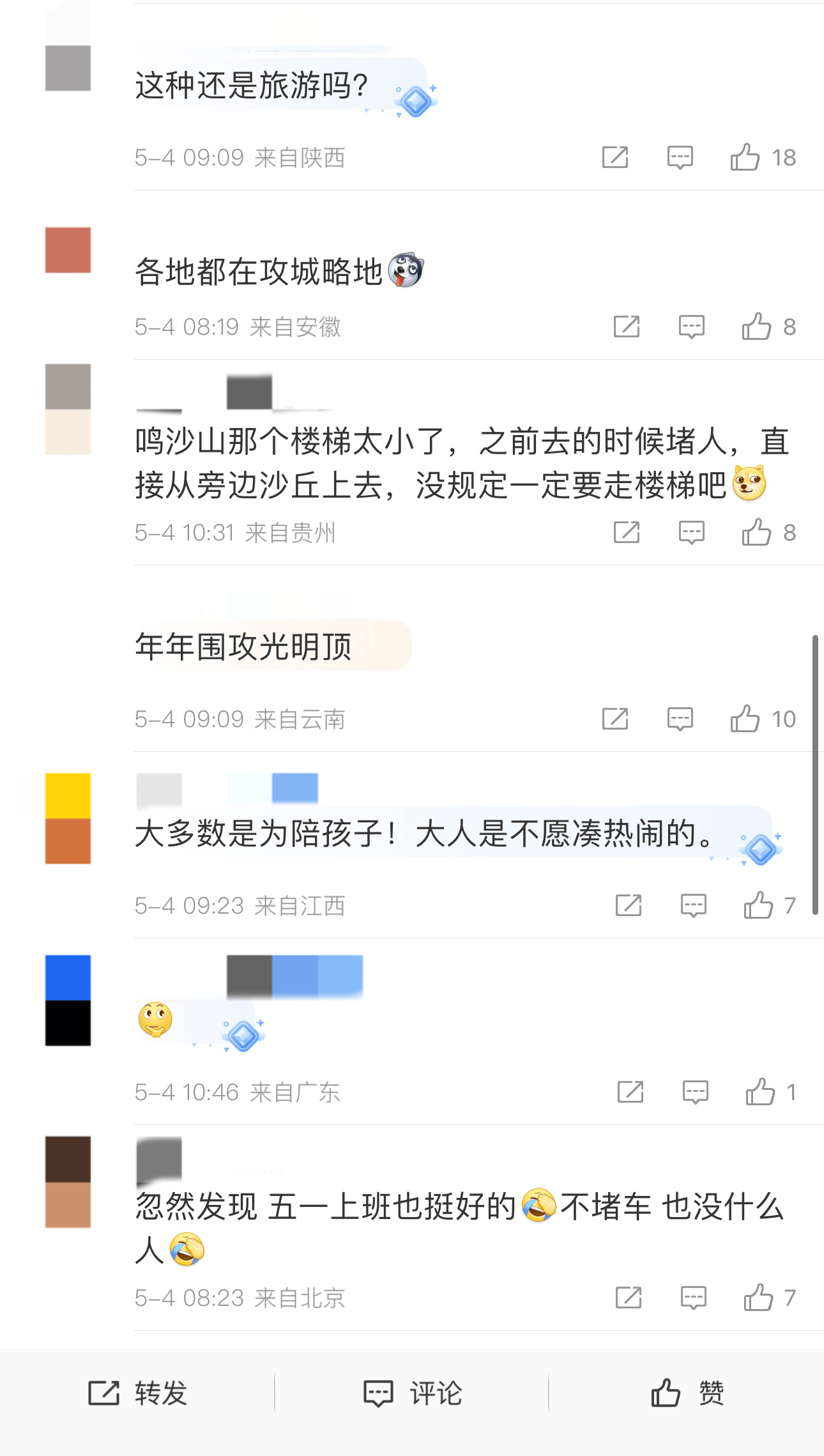Reply to the comment from 江西
Screen dimensions: 824x1456
pos(693,905)
